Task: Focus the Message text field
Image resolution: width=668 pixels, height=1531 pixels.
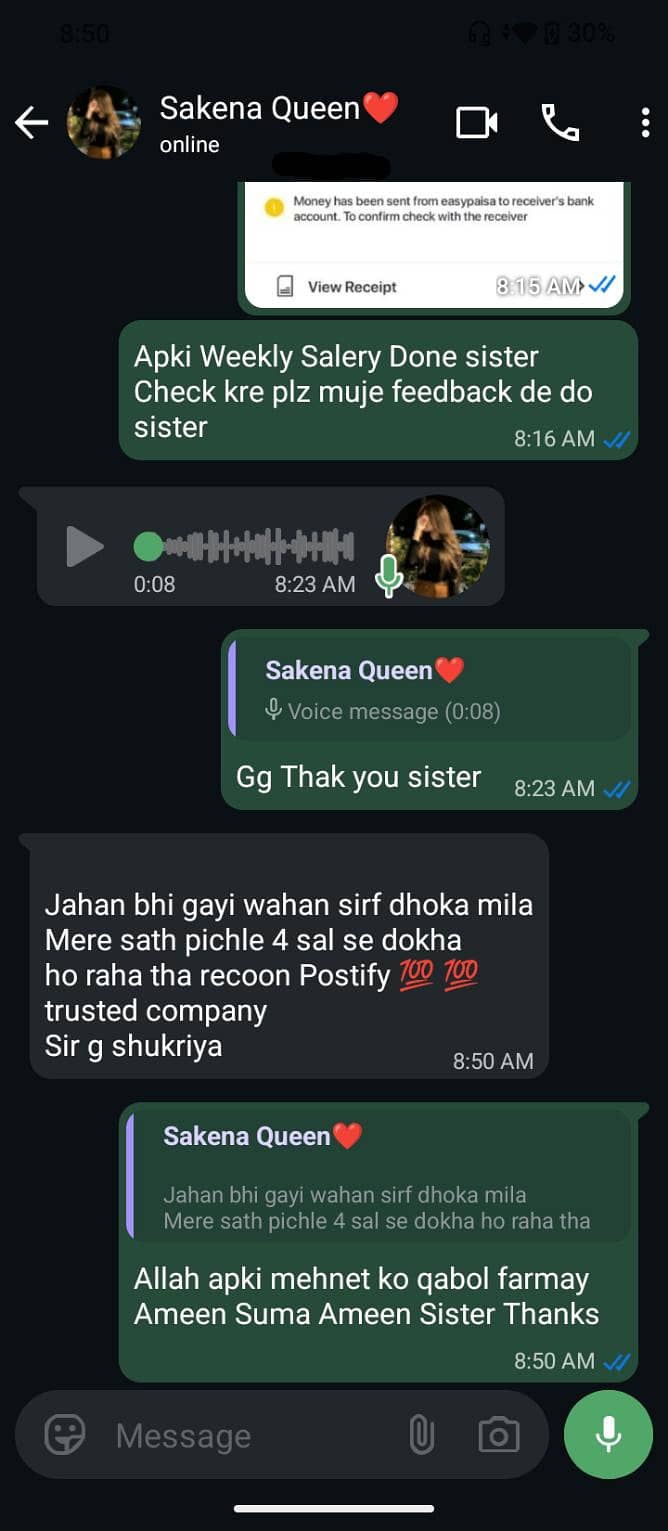Action: tap(250, 1436)
